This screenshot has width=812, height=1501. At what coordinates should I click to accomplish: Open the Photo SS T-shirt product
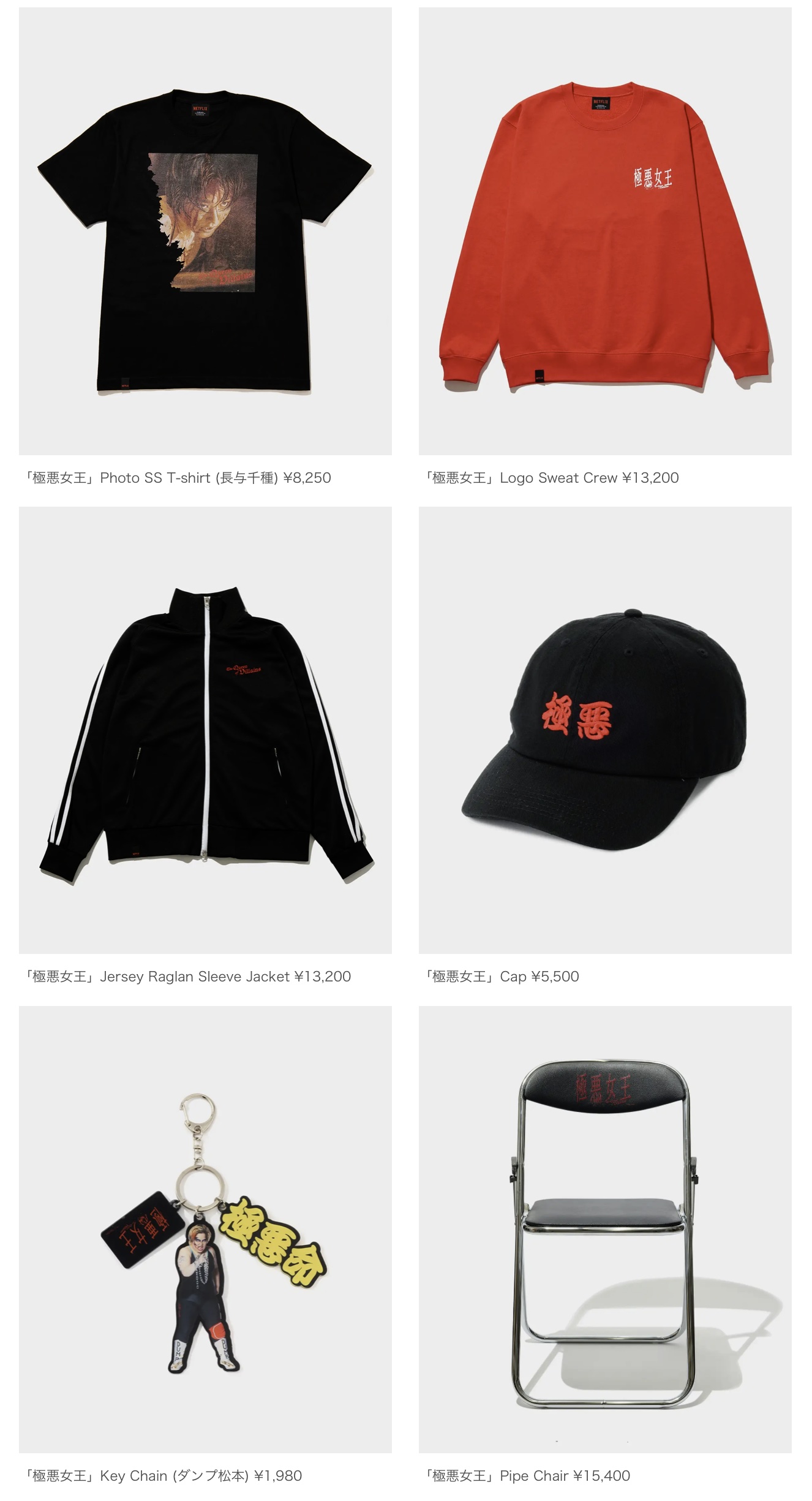205,231
